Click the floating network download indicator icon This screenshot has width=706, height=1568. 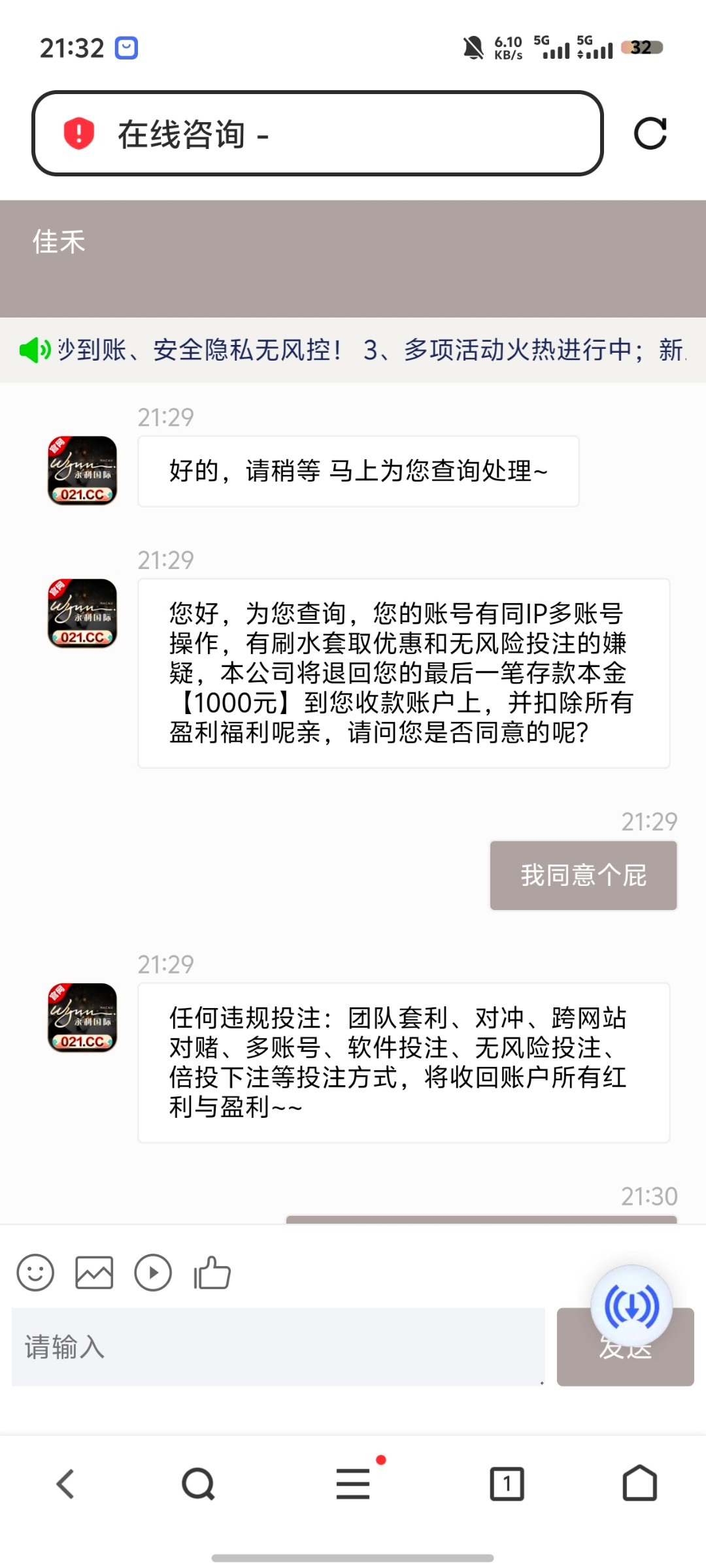click(x=631, y=1307)
